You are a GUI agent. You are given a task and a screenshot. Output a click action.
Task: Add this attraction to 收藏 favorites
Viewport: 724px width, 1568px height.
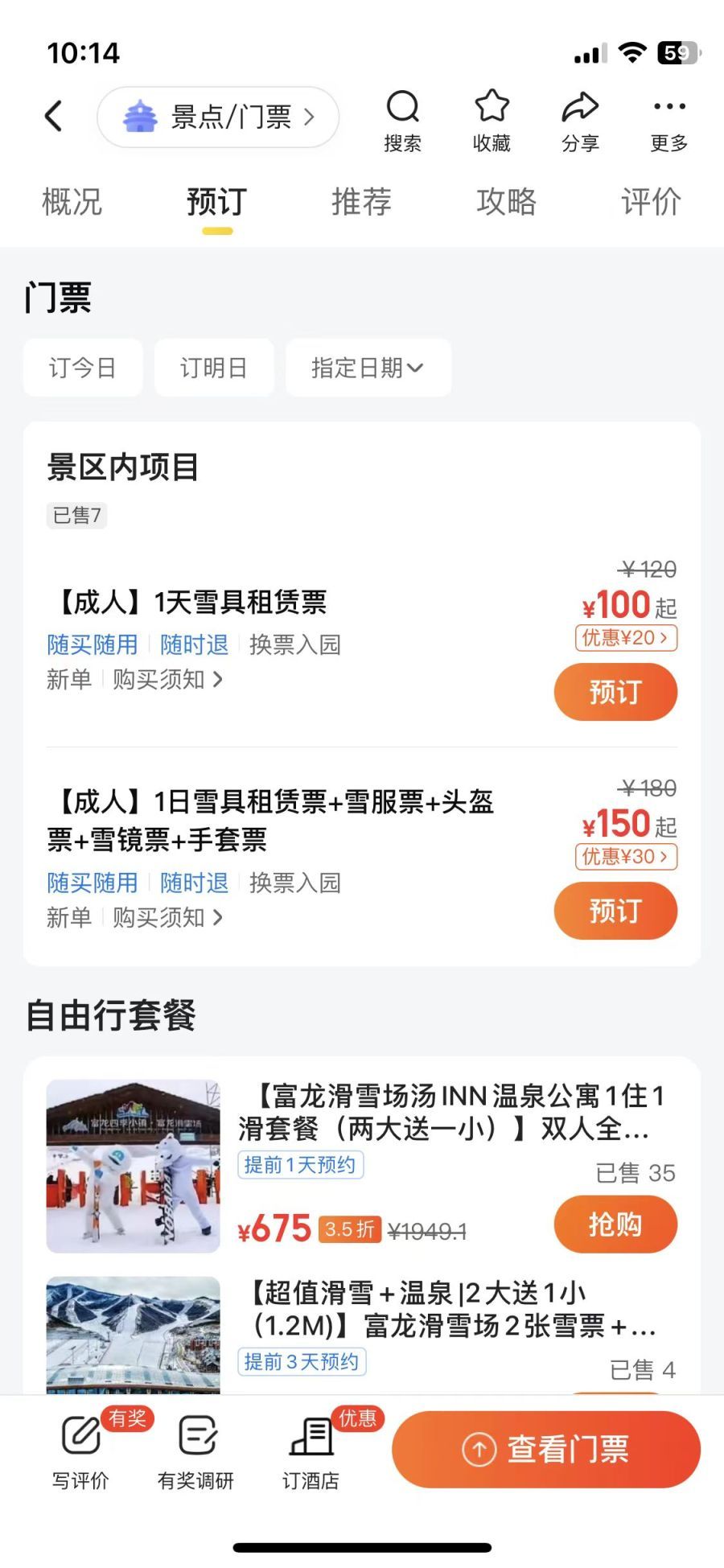click(x=492, y=119)
